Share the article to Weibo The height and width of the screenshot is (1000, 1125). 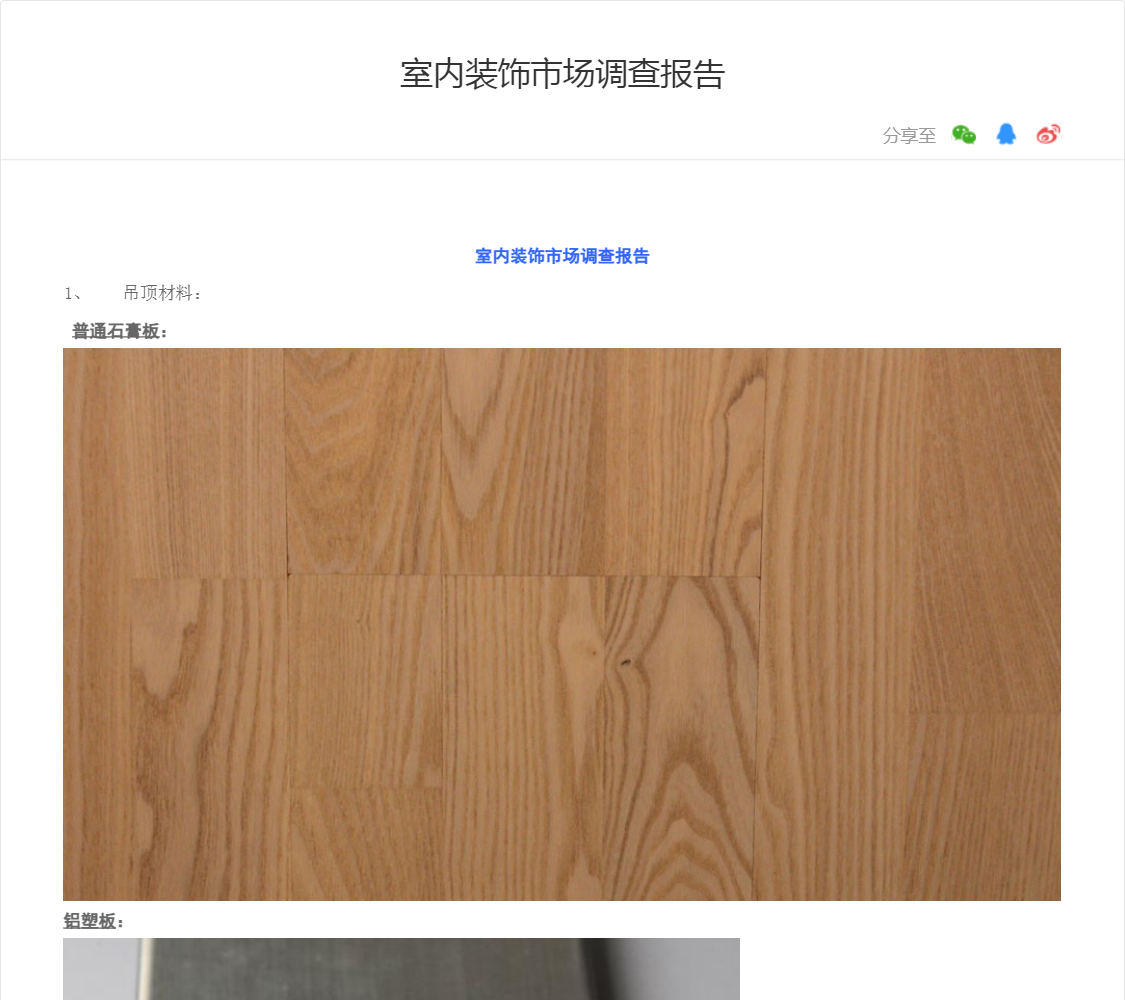click(1048, 135)
